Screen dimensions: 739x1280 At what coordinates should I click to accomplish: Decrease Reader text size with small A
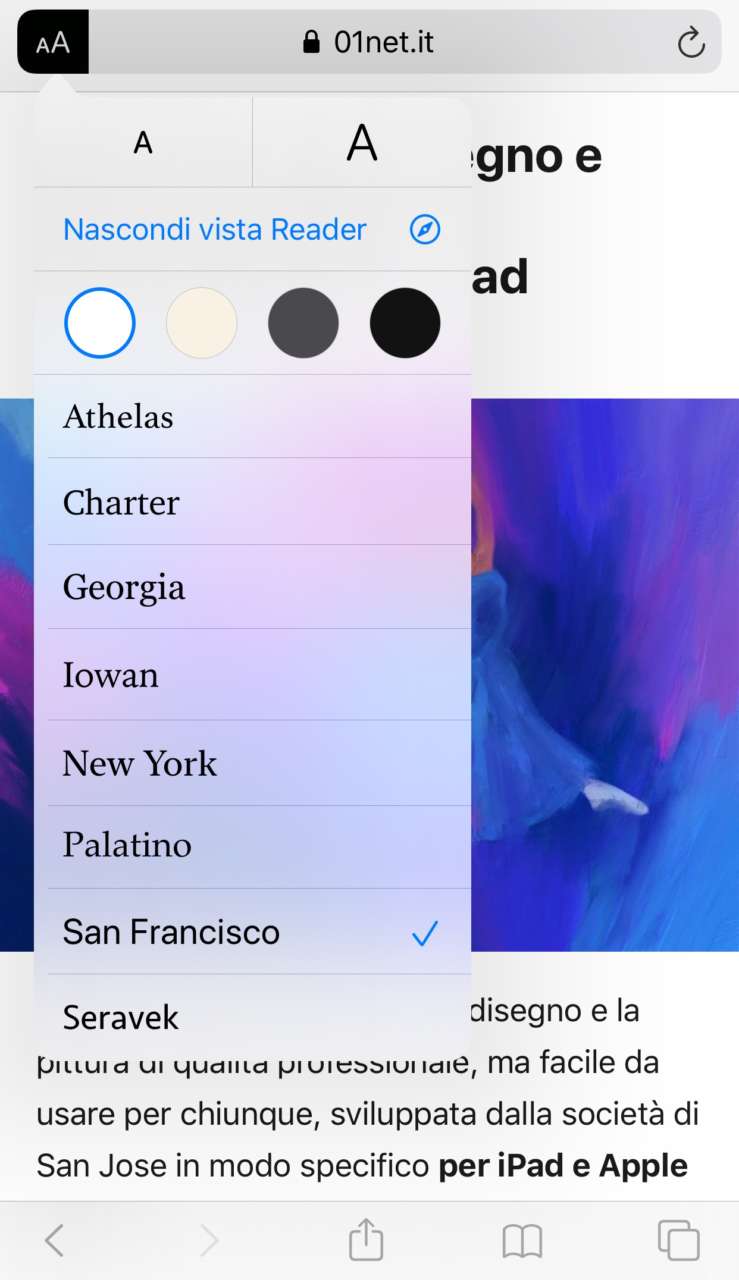[x=143, y=143]
